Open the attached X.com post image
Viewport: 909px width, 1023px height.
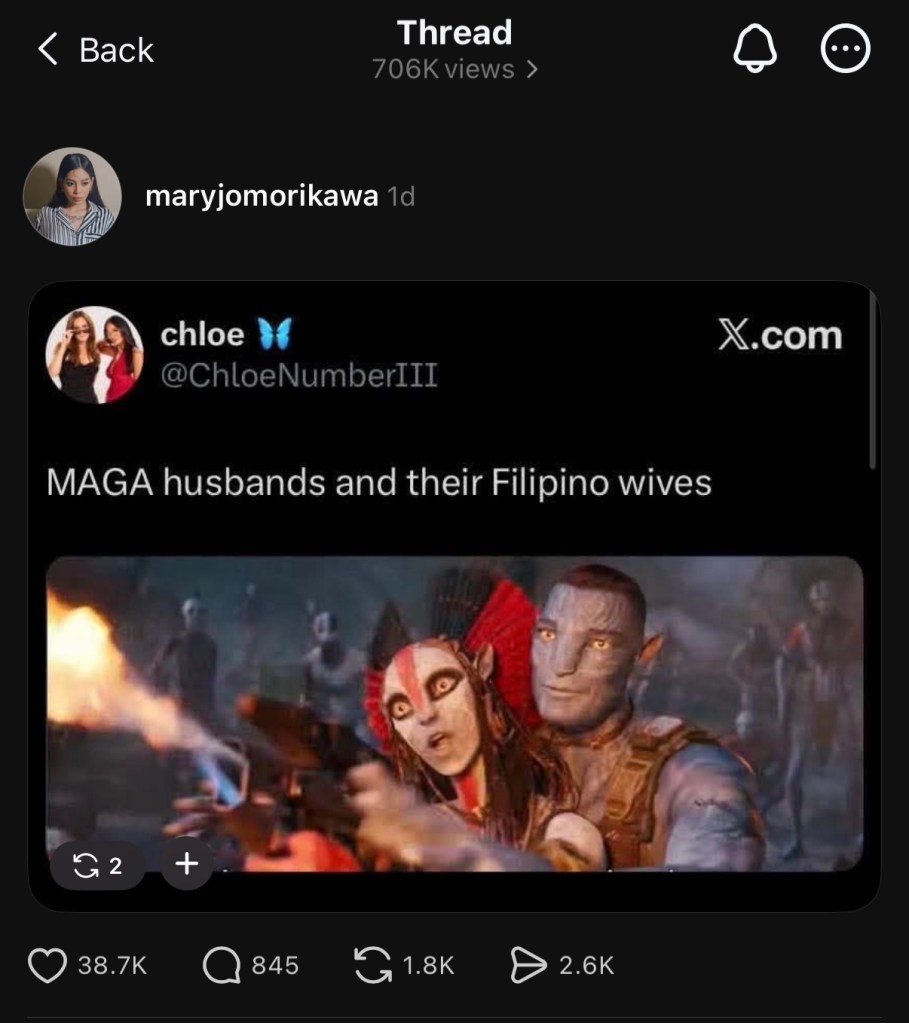tap(454, 712)
